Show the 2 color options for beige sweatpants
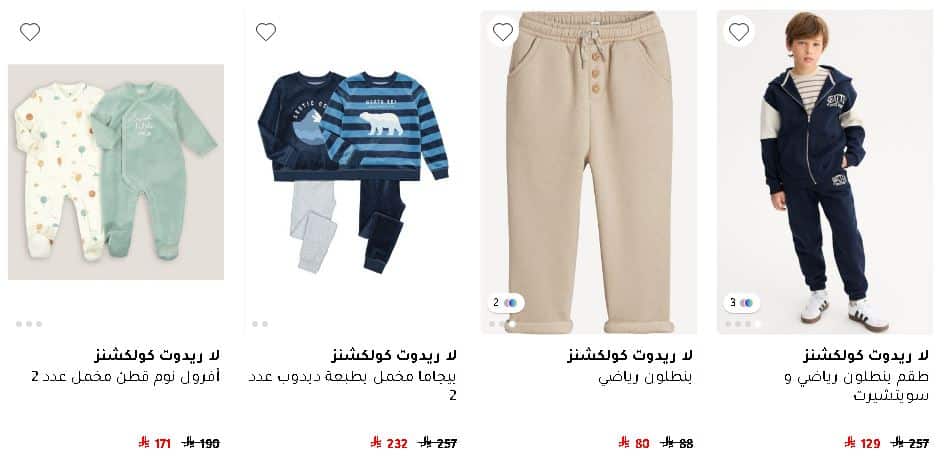Viewport: 952px width, 456px height. (x=507, y=302)
